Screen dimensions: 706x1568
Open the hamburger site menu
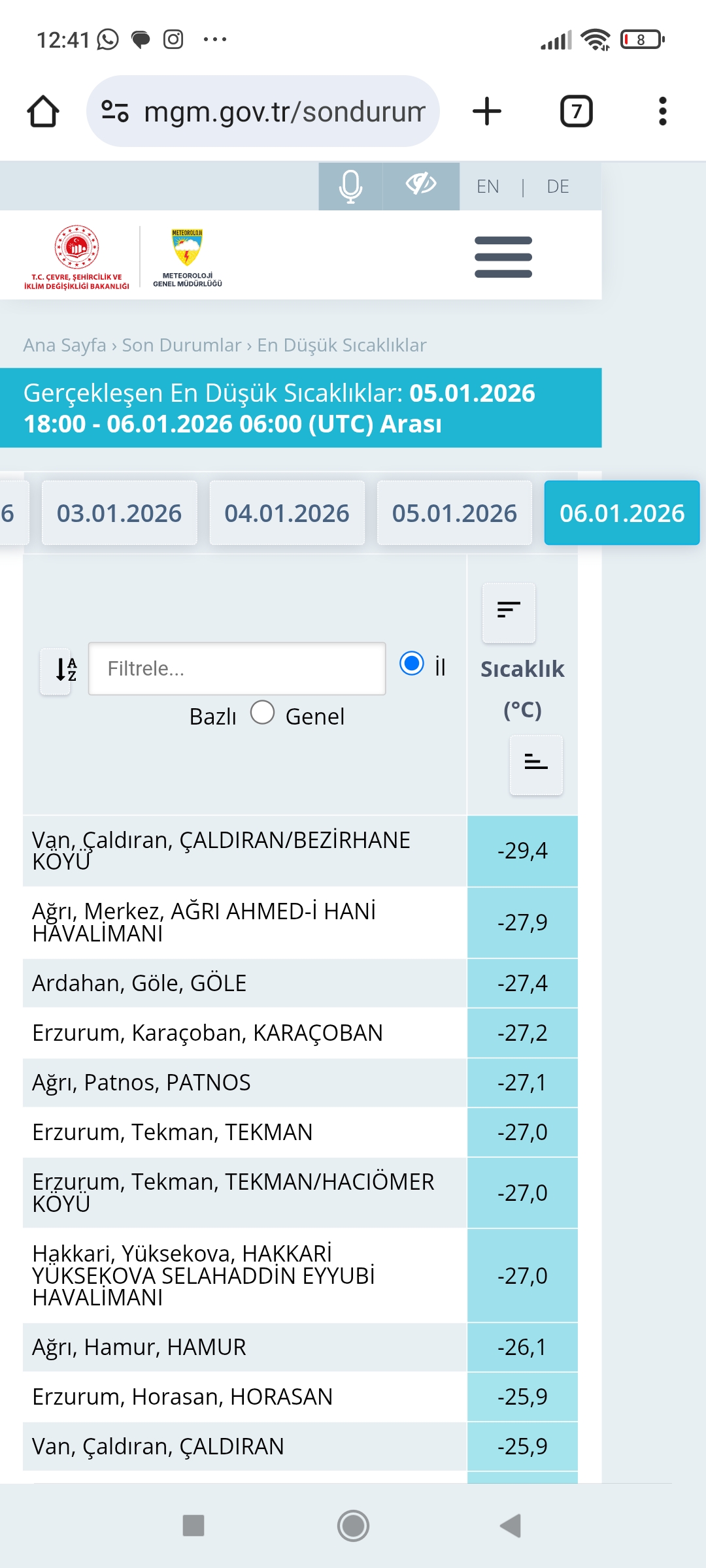503,257
